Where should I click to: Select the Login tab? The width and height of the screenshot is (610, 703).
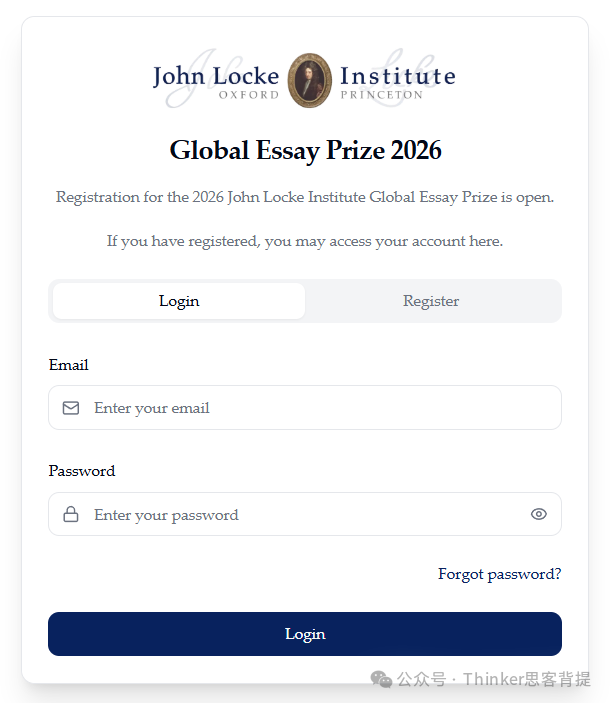(x=179, y=301)
